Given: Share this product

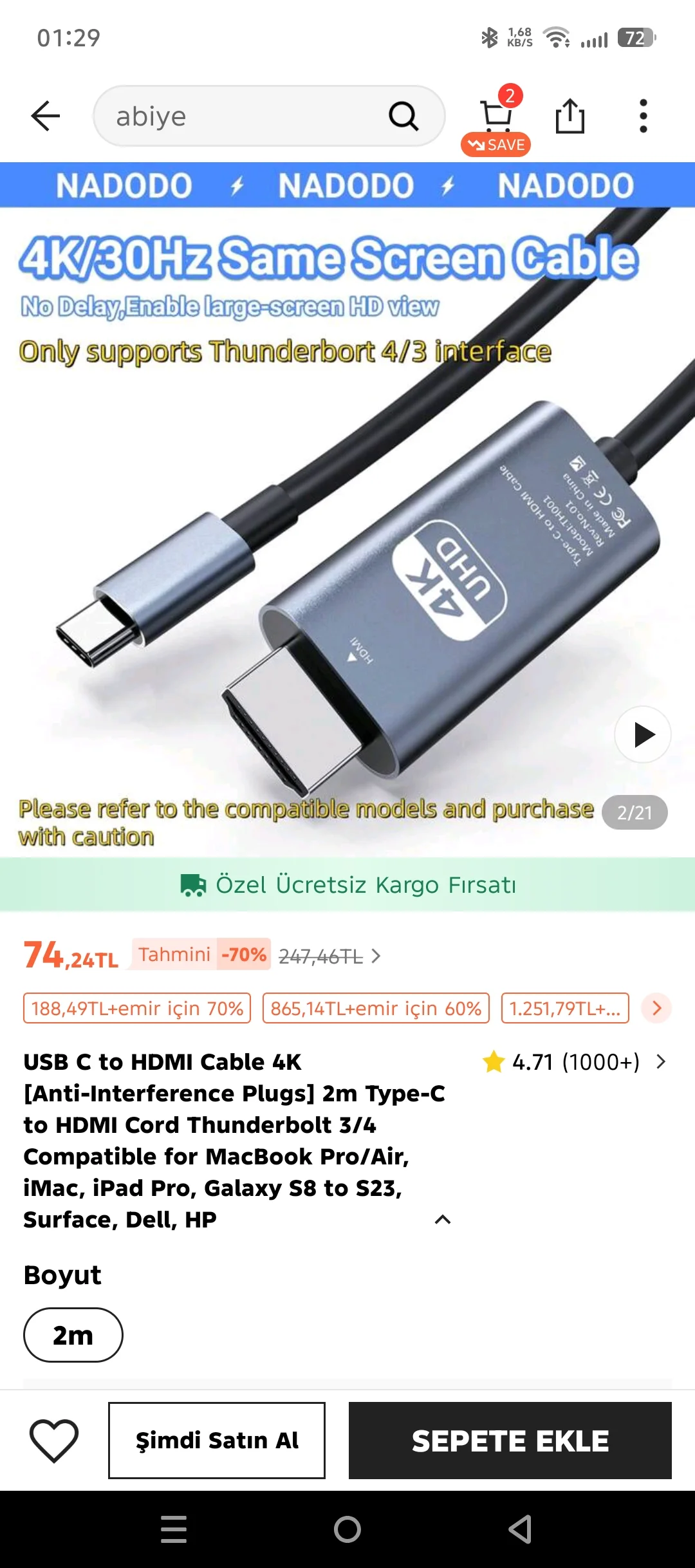Looking at the screenshot, I should pos(570,116).
